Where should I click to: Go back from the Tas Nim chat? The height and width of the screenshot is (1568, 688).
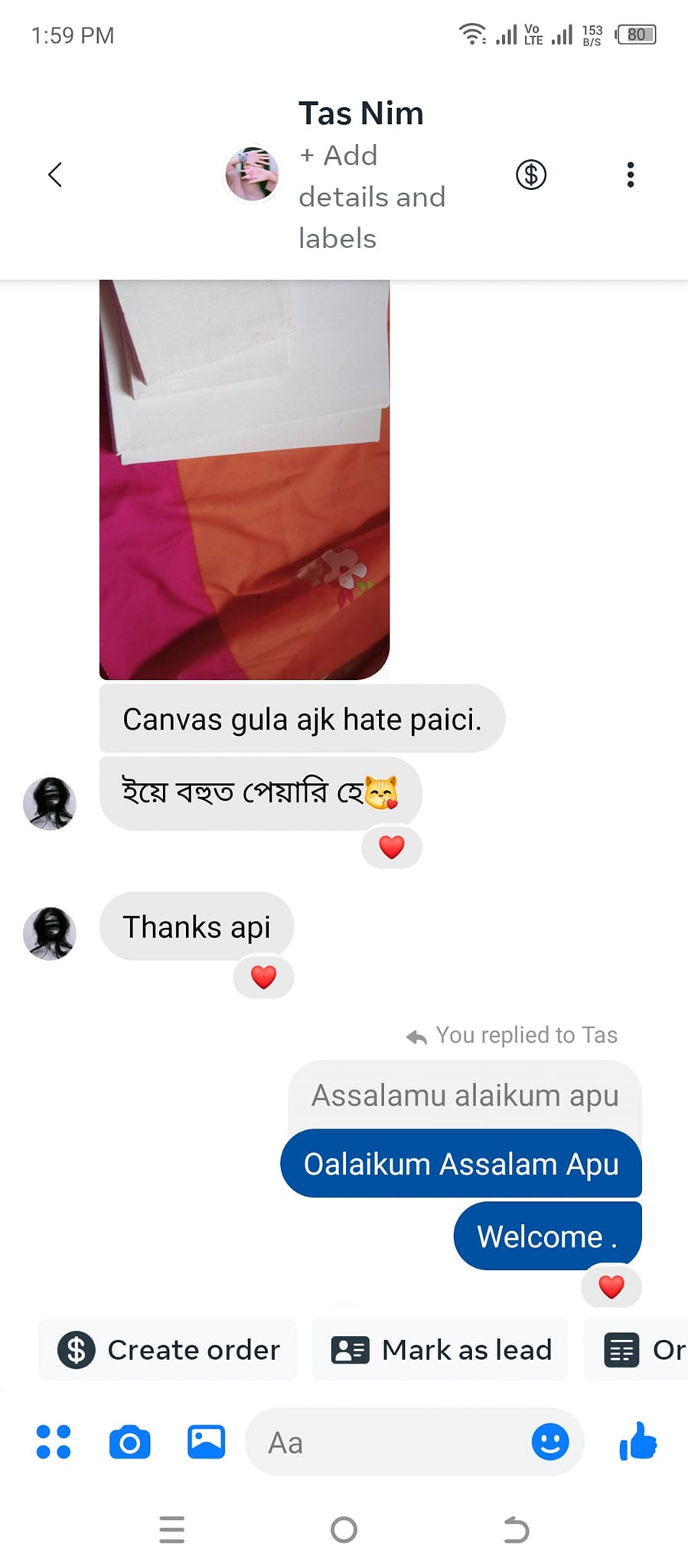[x=54, y=175]
